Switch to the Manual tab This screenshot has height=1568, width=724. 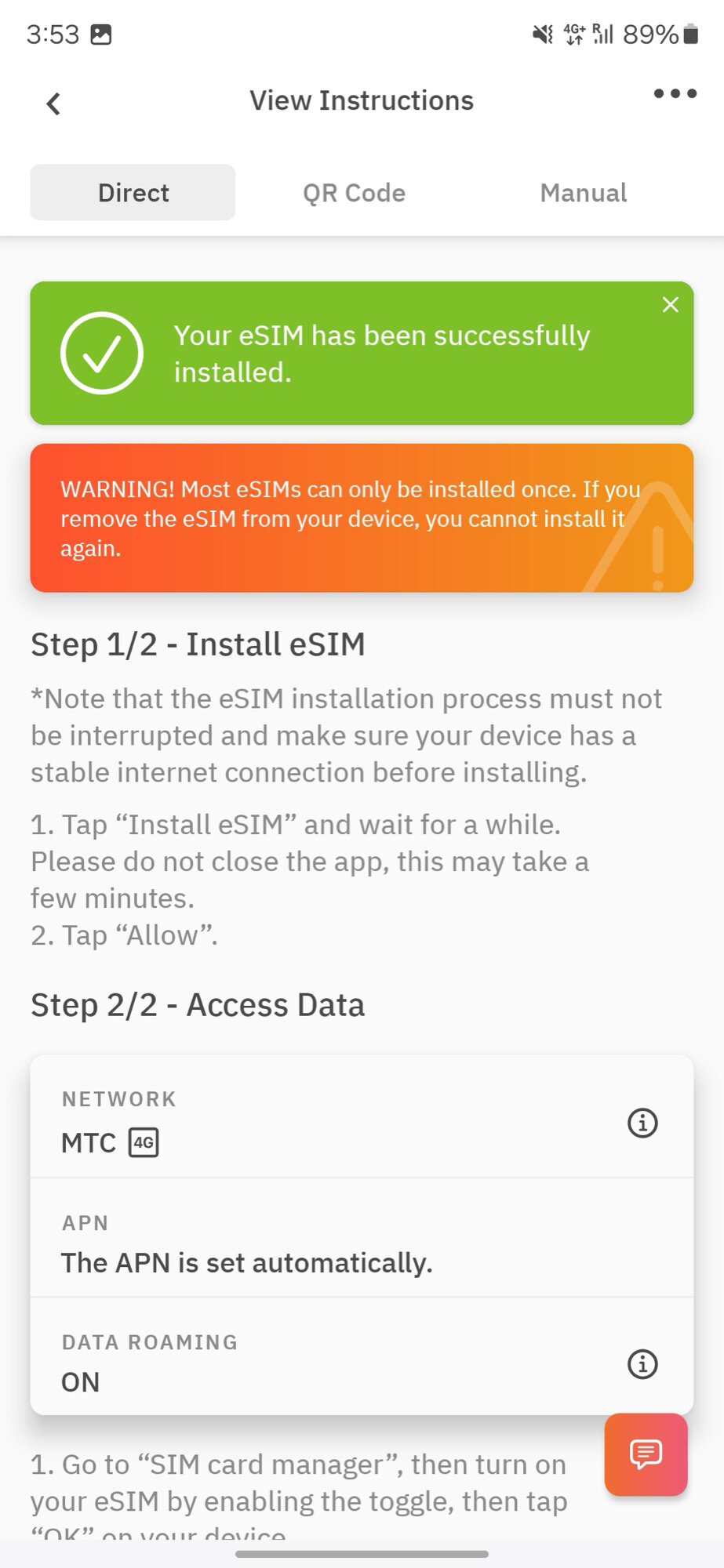tap(583, 192)
